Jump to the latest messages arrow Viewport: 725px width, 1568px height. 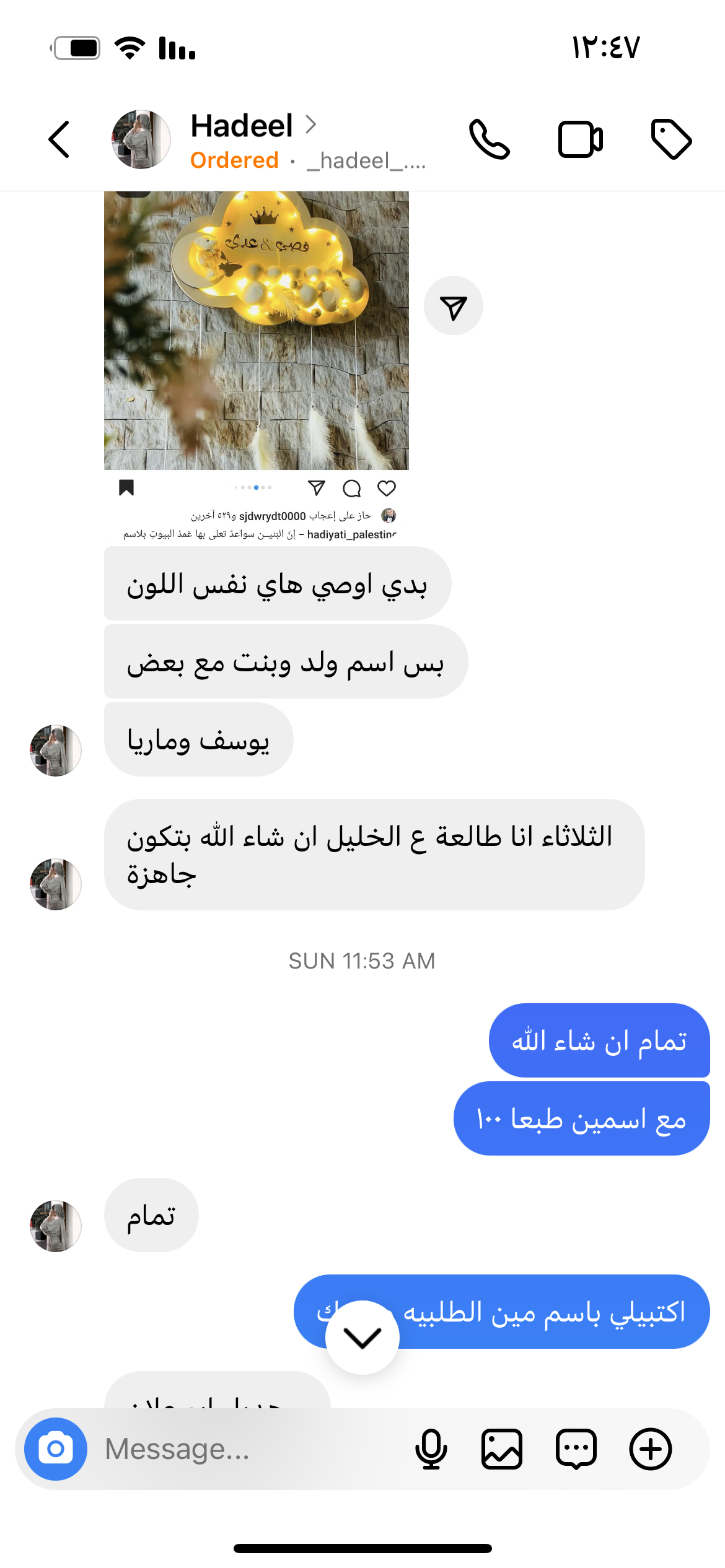[x=362, y=1338]
